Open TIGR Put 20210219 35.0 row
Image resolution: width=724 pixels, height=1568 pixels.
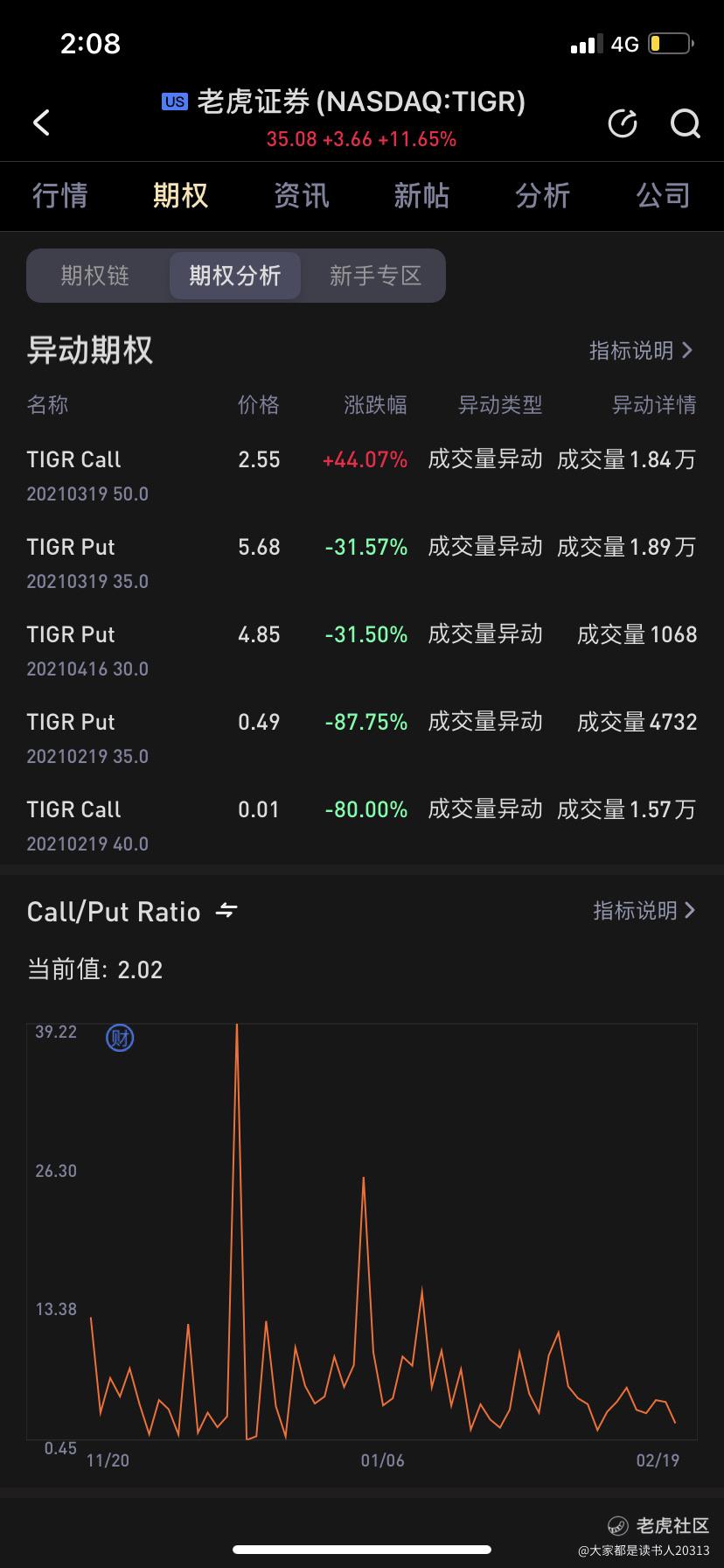tap(362, 738)
